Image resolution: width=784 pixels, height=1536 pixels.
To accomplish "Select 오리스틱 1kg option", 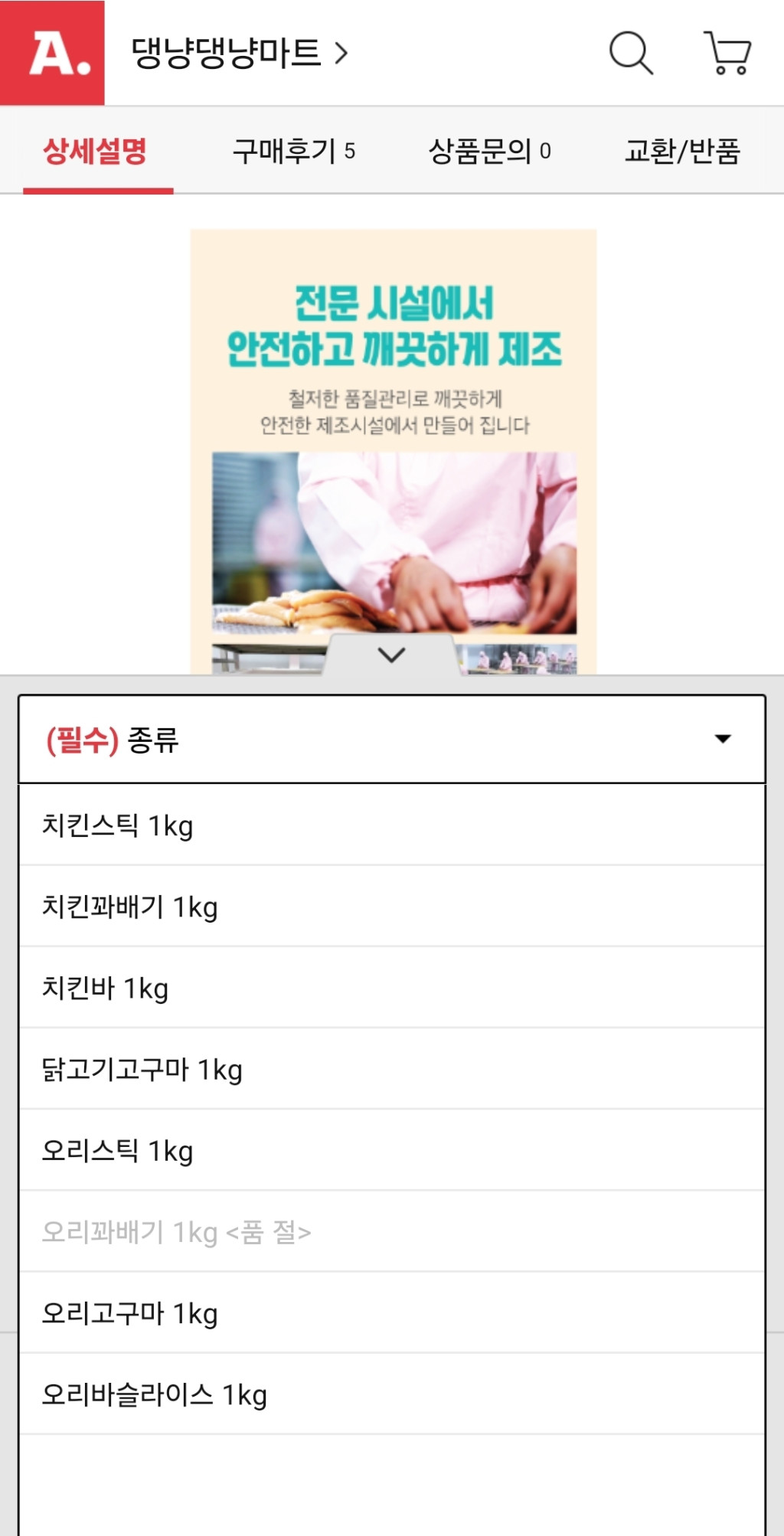I will (117, 1150).
